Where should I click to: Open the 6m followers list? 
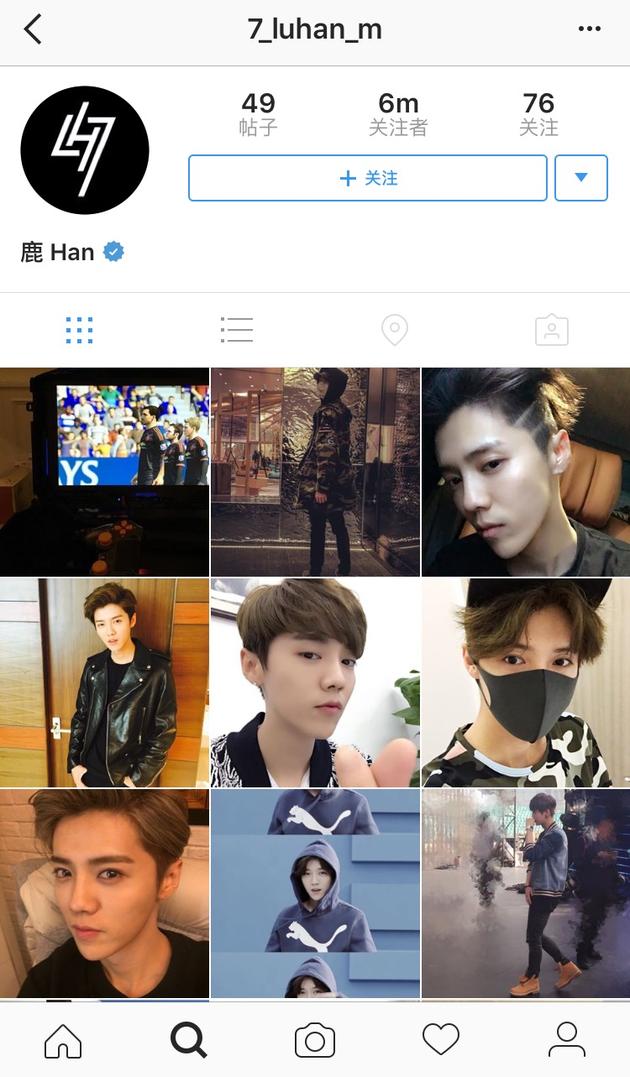(x=398, y=114)
